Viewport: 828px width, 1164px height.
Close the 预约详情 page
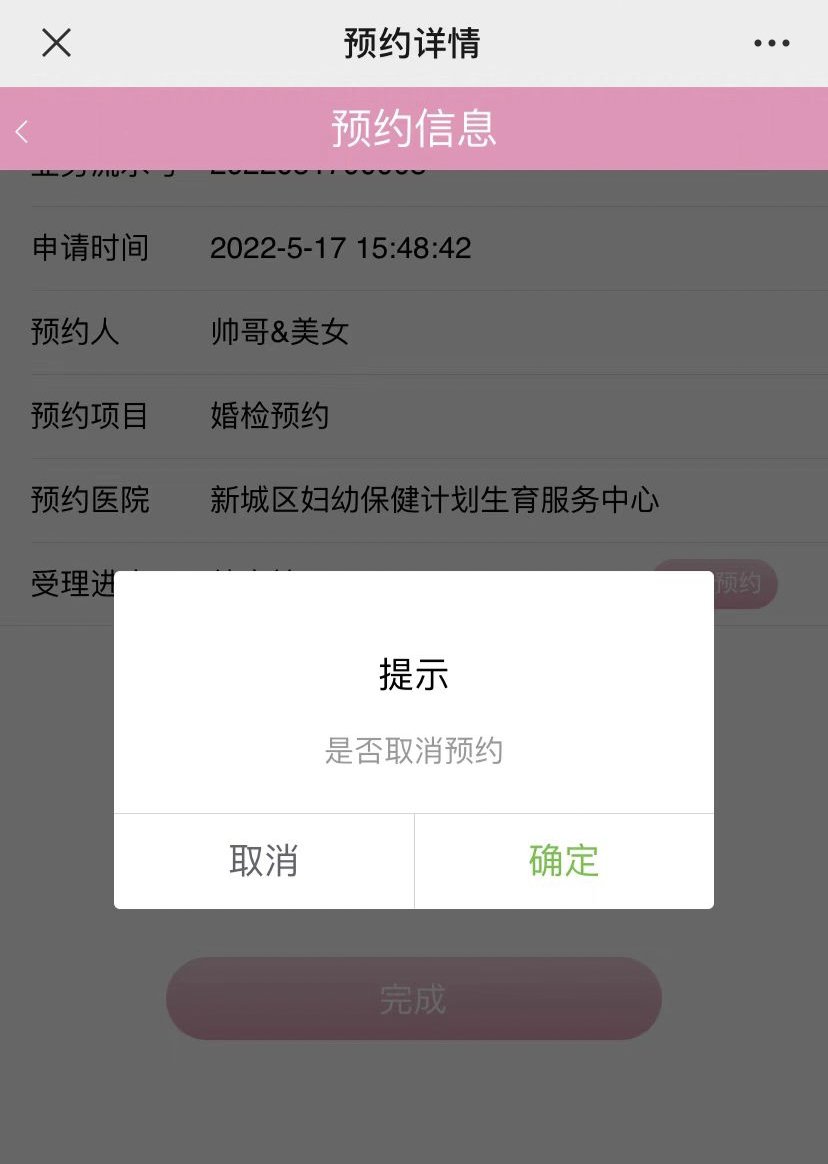click(56, 43)
